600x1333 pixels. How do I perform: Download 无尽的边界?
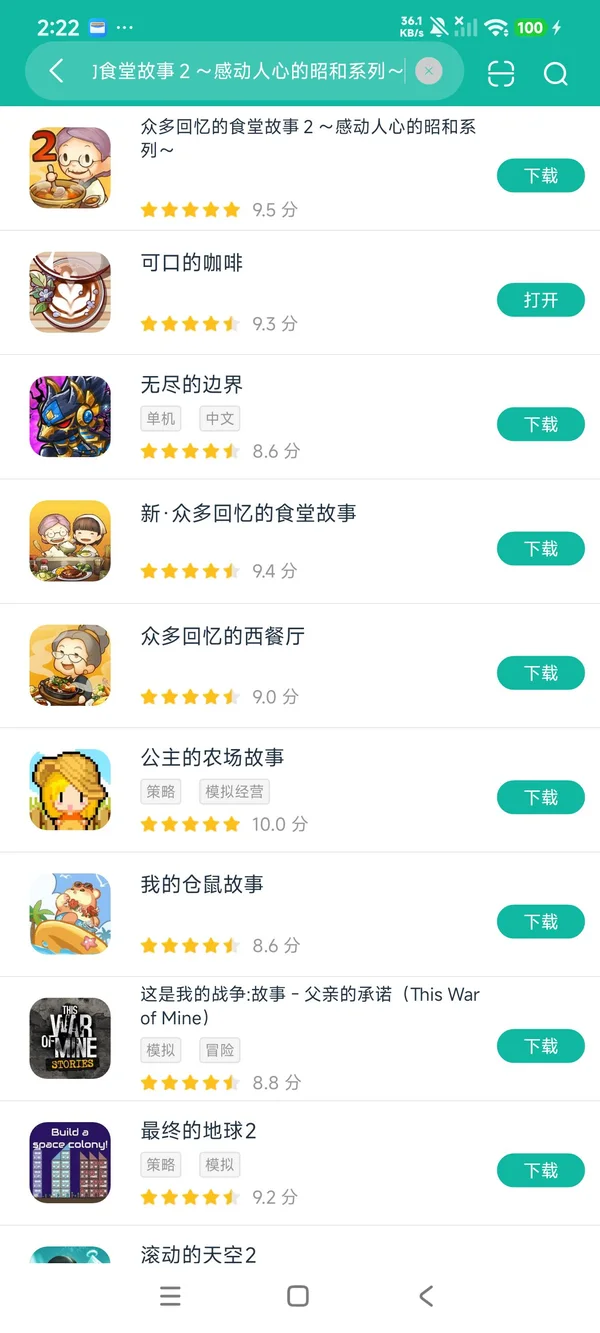pyautogui.click(x=540, y=425)
